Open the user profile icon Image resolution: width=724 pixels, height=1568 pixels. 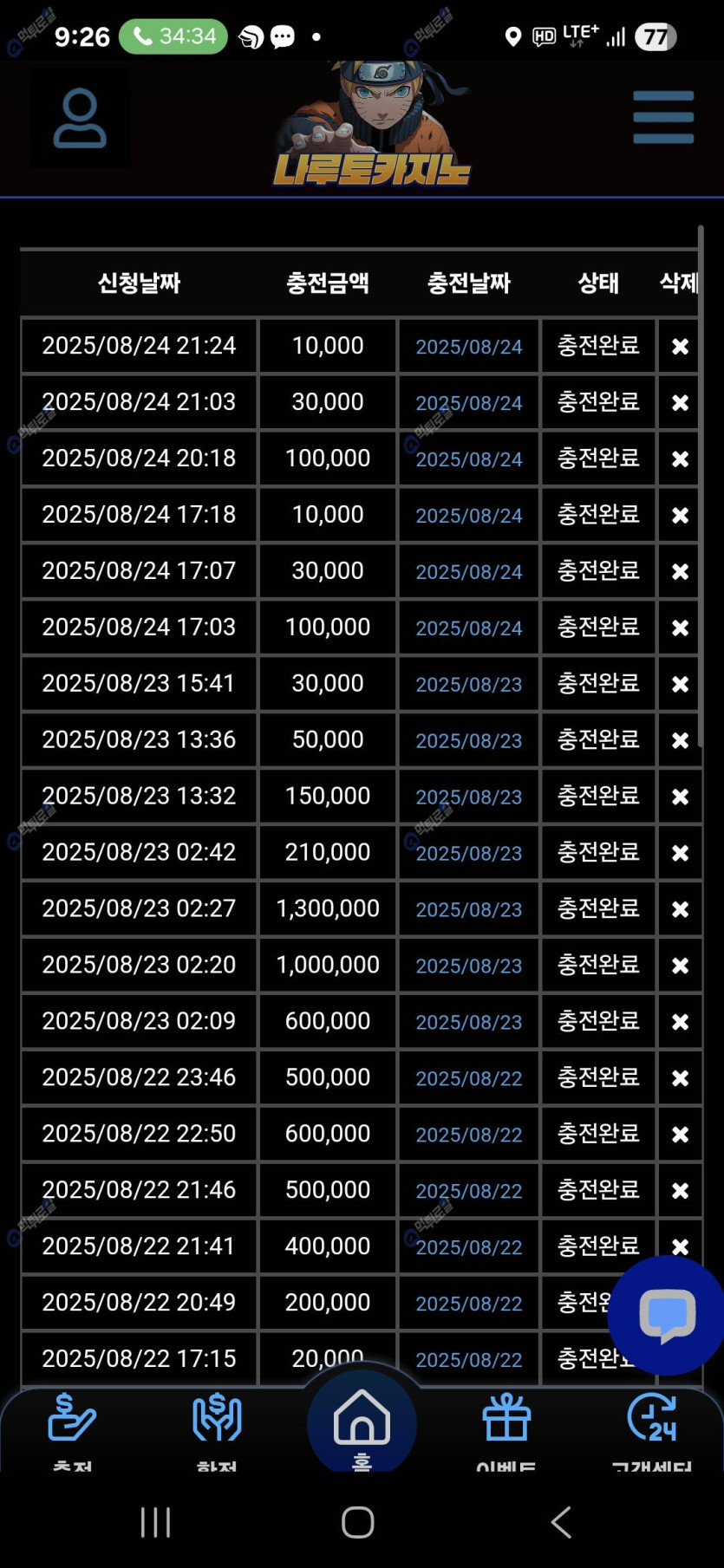tap(80, 119)
